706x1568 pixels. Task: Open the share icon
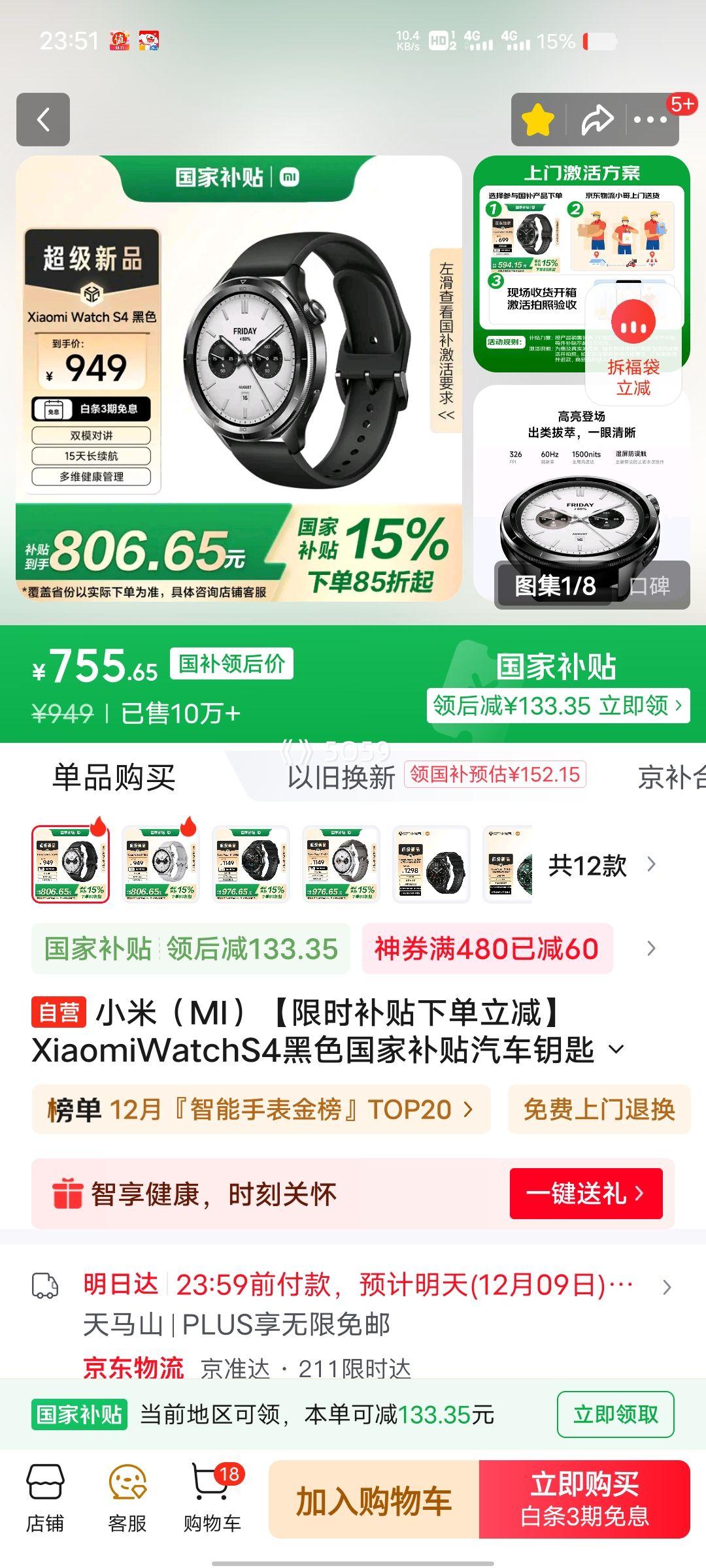[597, 120]
